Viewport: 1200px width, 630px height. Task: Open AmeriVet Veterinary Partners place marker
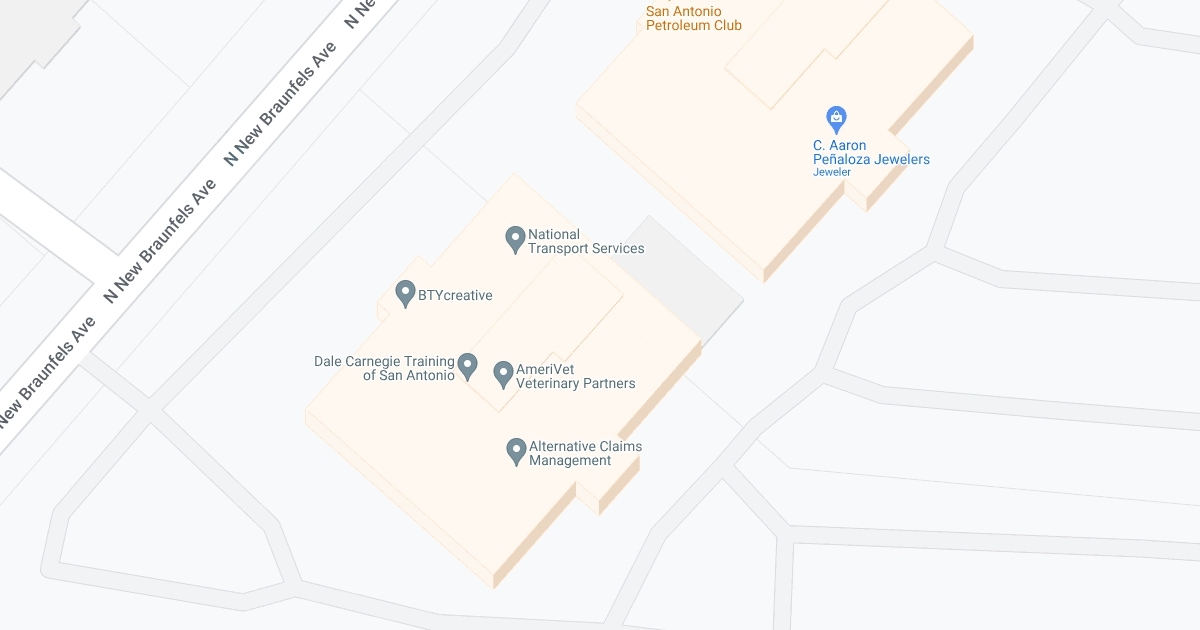click(x=504, y=374)
